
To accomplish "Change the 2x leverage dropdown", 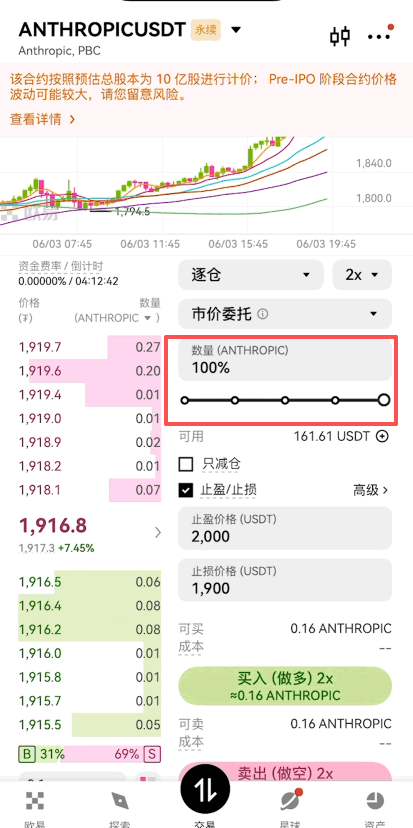I will 362,275.
